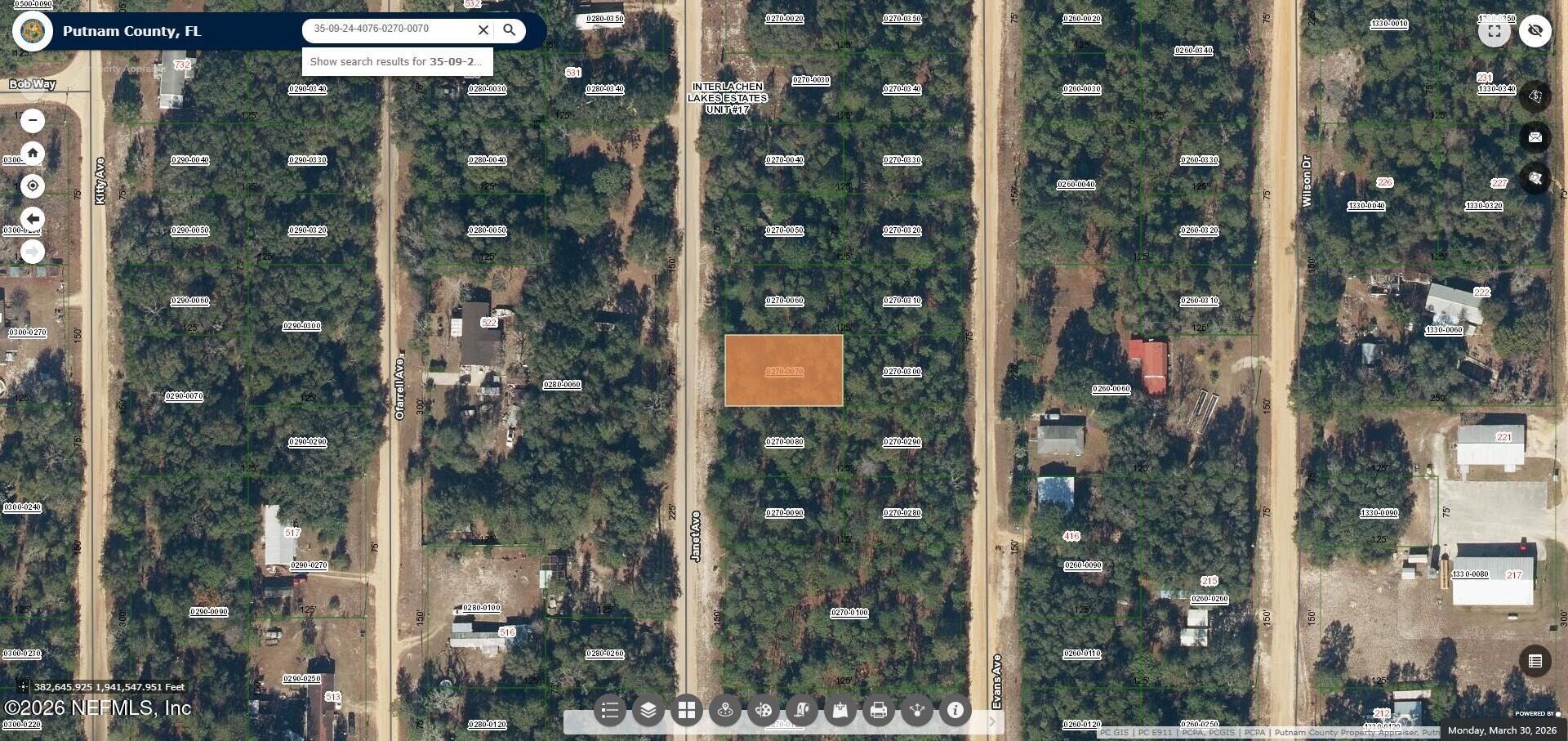Open the drawing palette tool
This screenshot has height=741, width=1568.
(x=764, y=711)
